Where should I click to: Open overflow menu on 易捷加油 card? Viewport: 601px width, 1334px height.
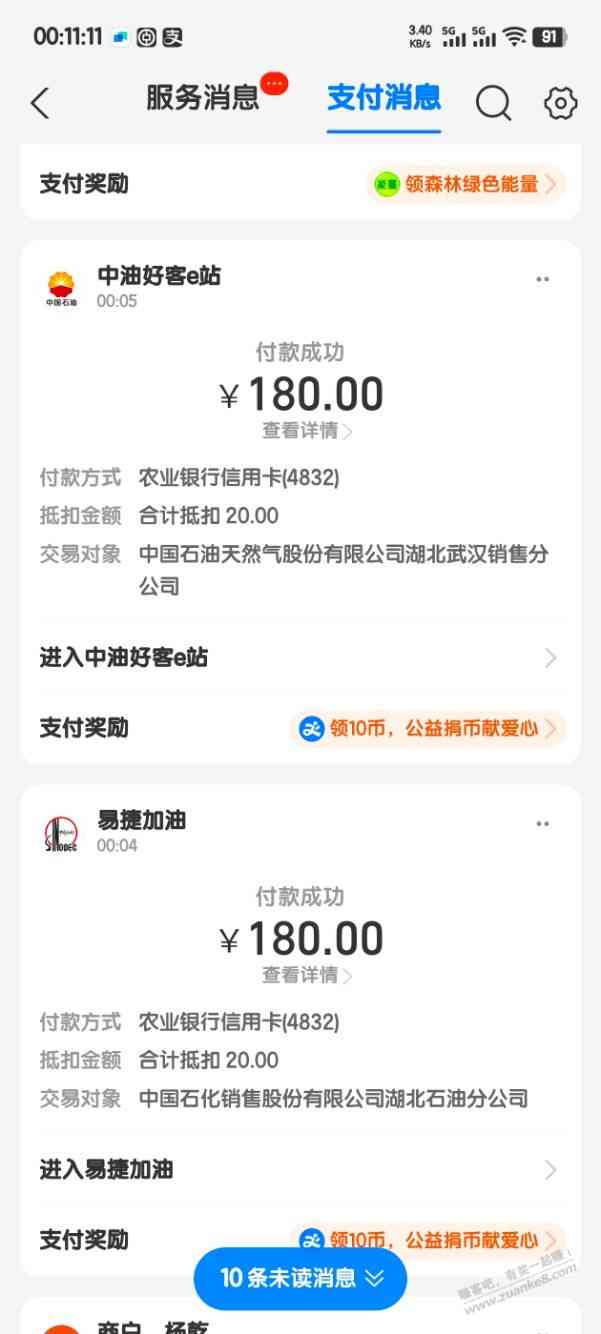click(x=542, y=824)
